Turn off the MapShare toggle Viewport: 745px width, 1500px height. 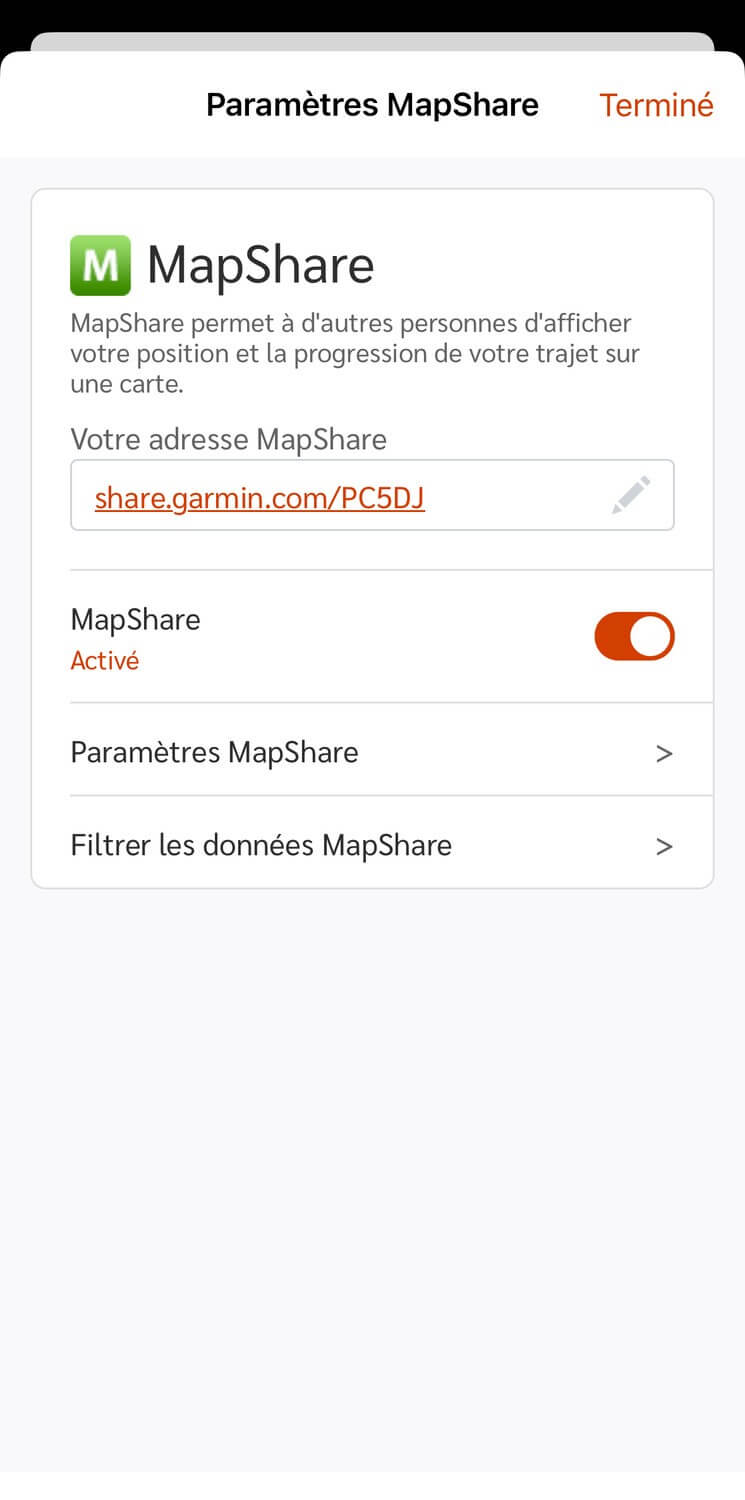(634, 636)
